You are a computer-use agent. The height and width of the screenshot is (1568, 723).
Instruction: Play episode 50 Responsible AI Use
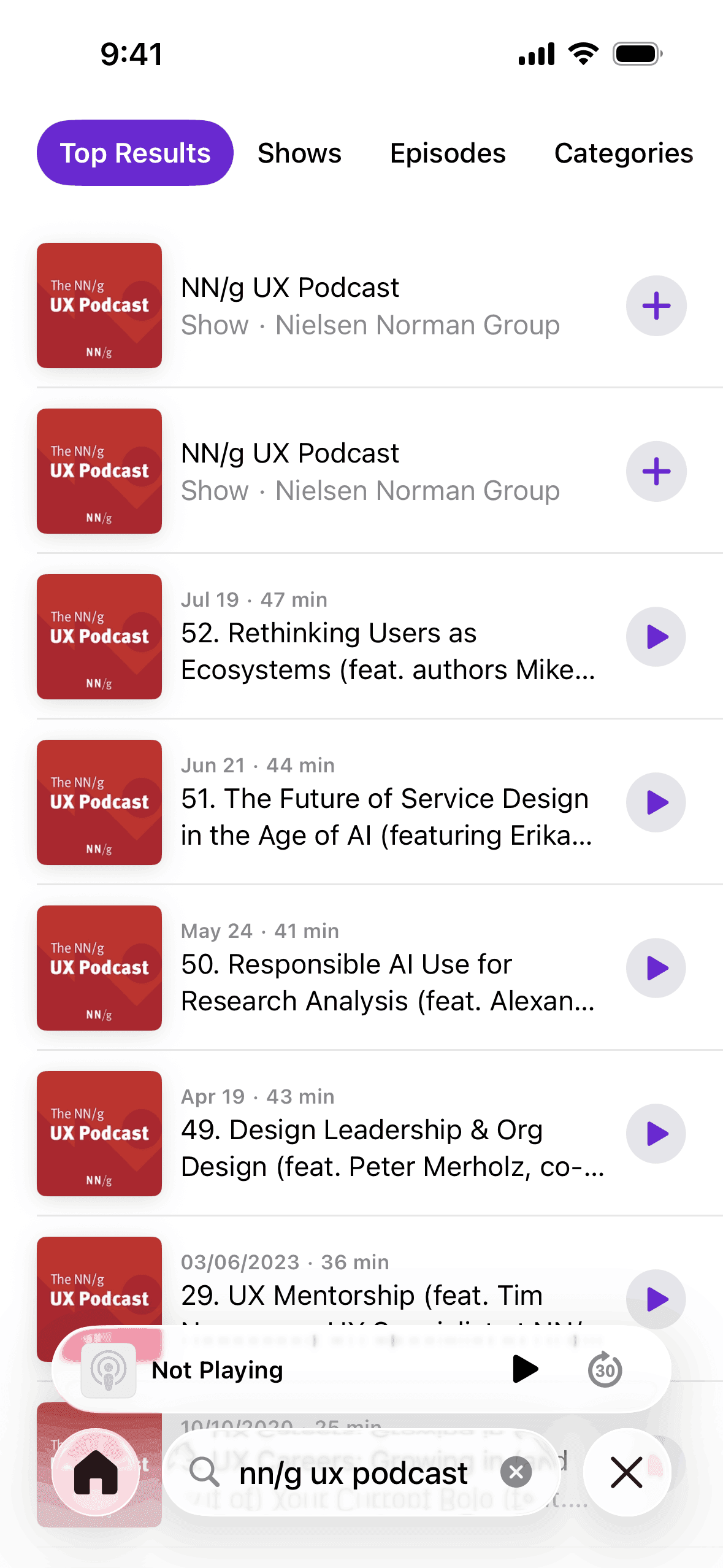[656, 968]
